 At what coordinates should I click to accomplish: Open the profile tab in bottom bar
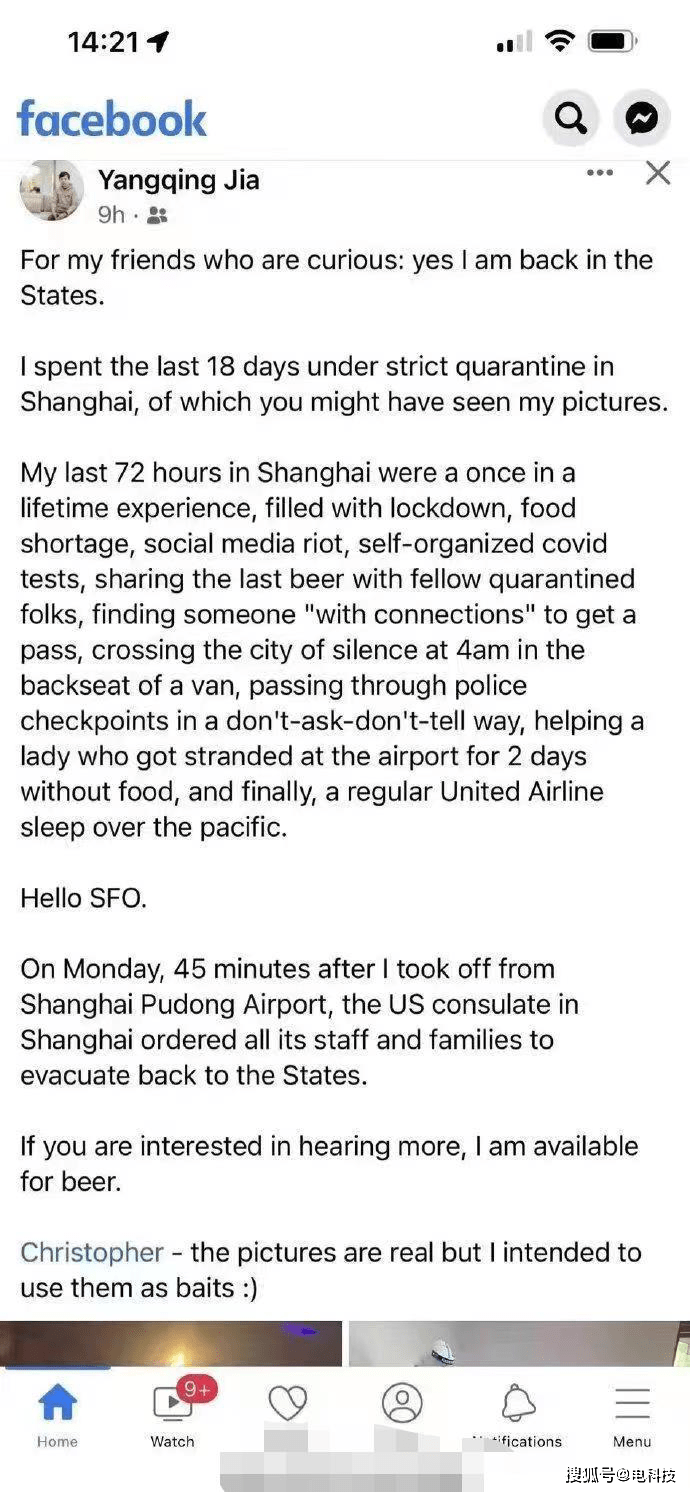click(x=402, y=1404)
